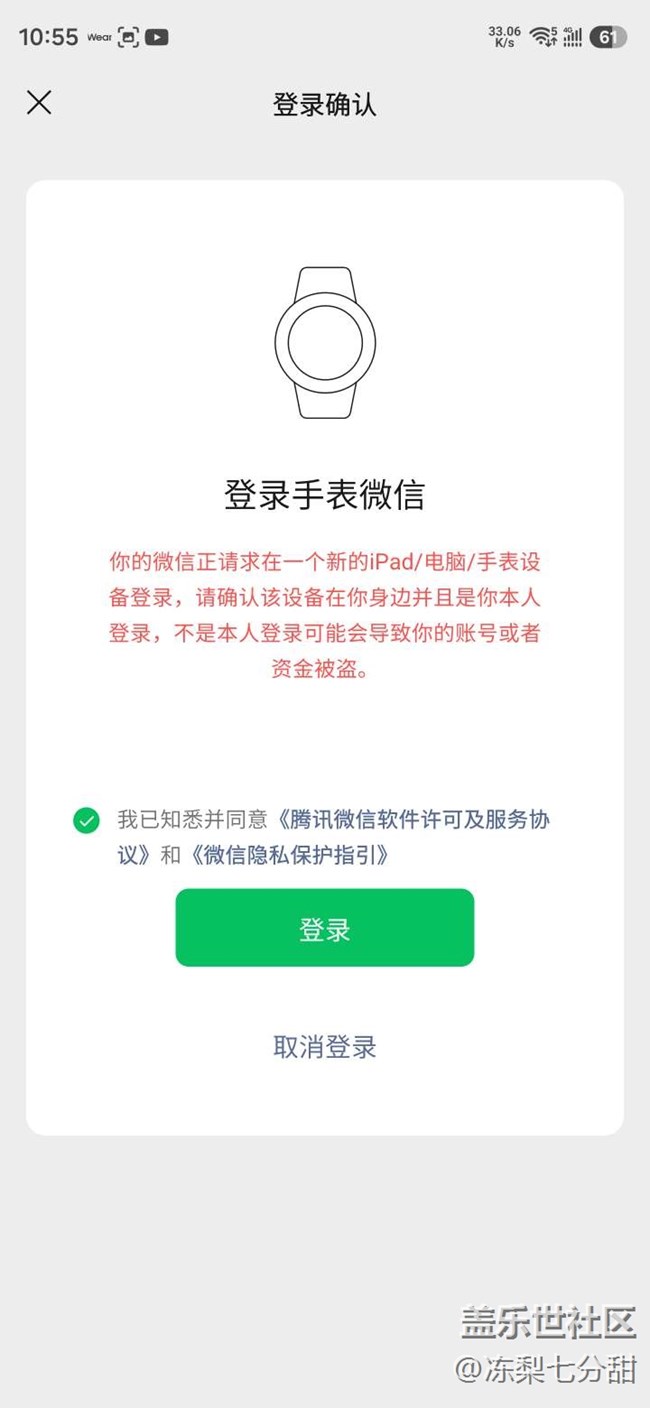
Task: Open 《腾讯微信软件许可及服务协议》 link
Action: (414, 821)
